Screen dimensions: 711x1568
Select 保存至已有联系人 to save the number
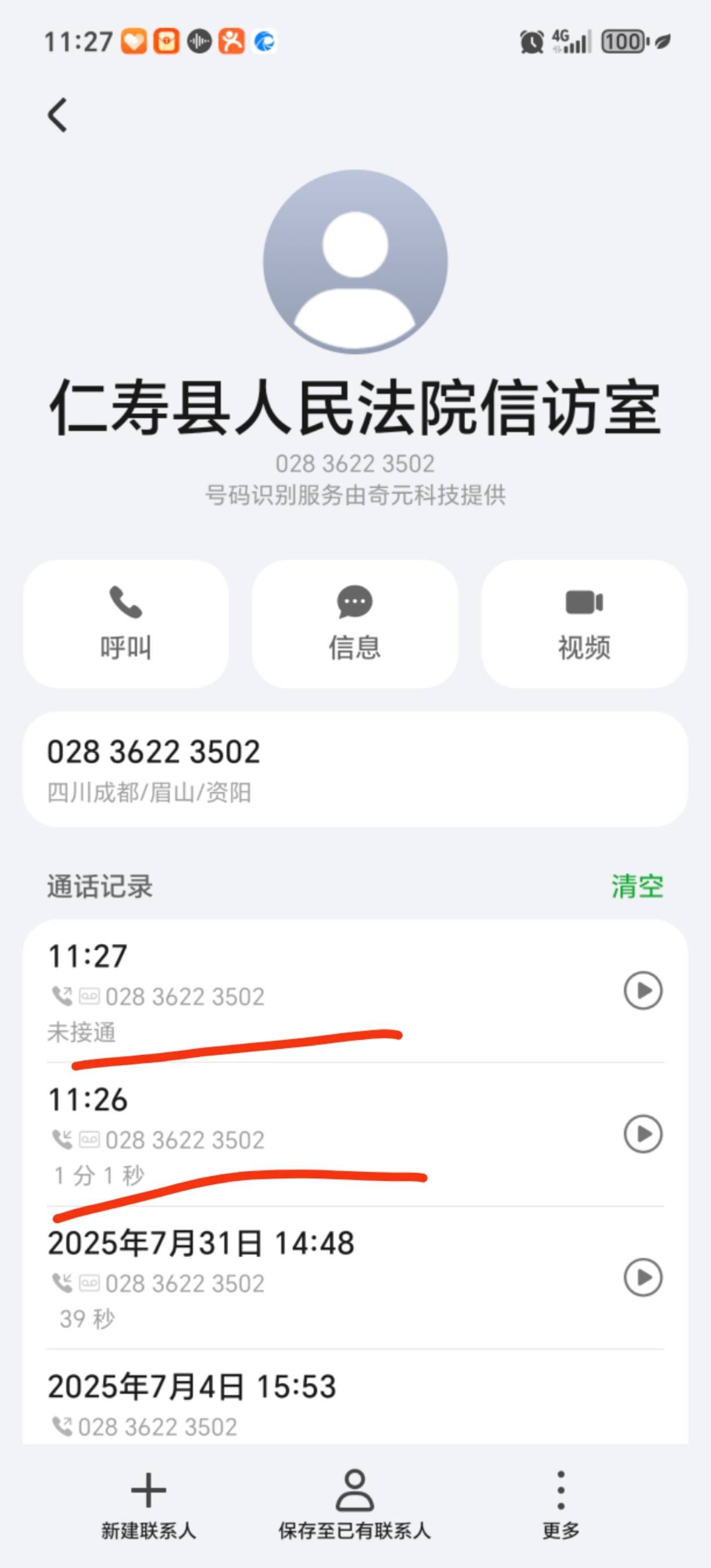pyautogui.click(x=354, y=1504)
